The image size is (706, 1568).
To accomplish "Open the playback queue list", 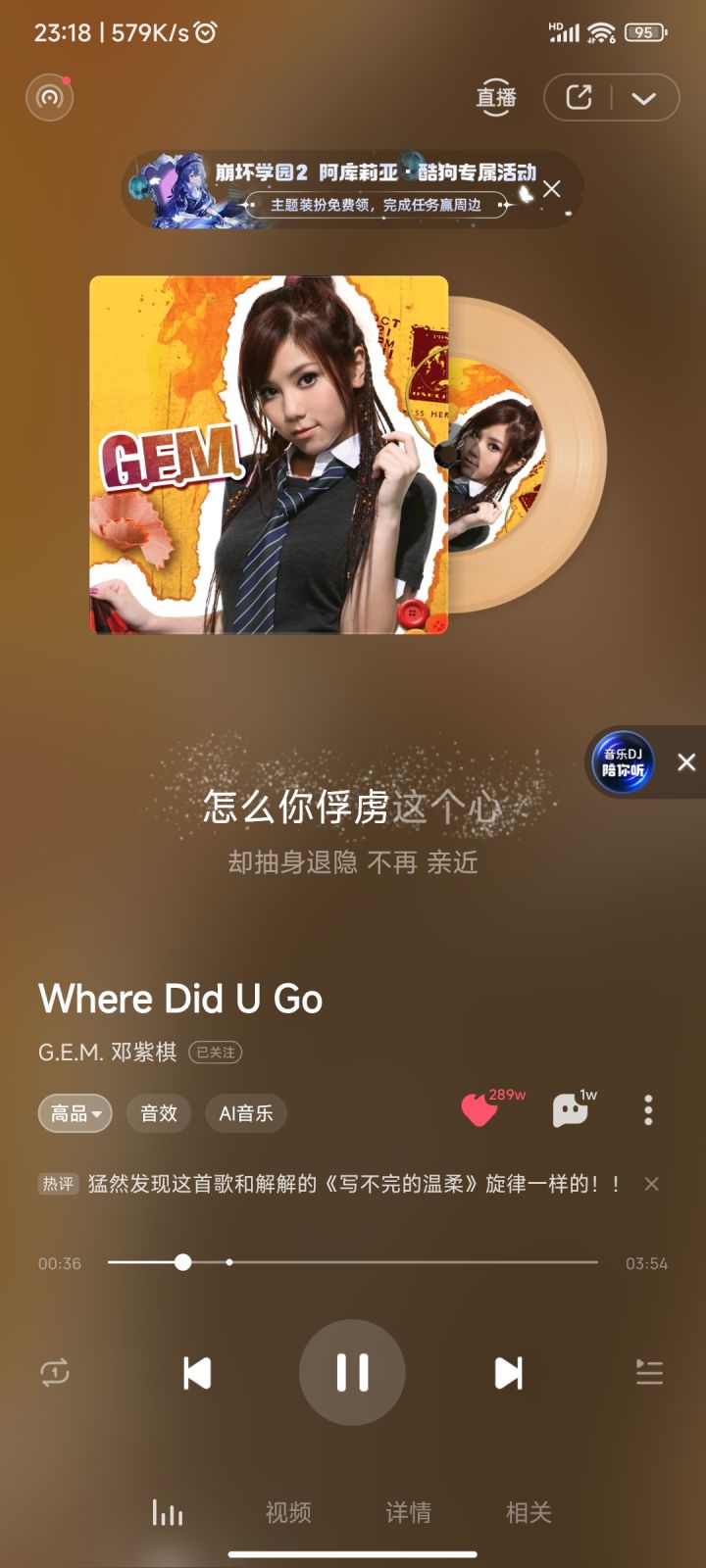I will pos(649,1372).
